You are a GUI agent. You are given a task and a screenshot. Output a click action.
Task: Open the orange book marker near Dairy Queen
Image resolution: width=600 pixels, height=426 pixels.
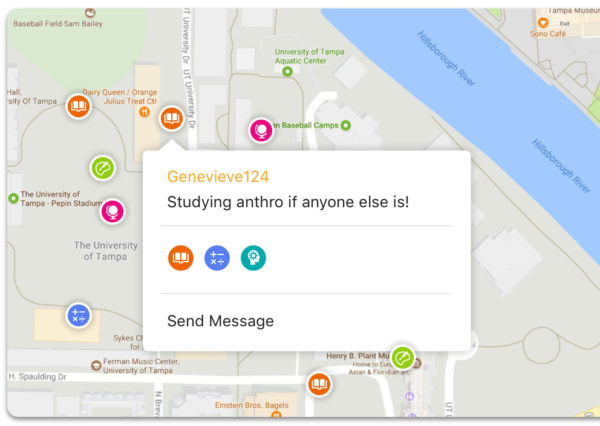pyautogui.click(x=79, y=106)
